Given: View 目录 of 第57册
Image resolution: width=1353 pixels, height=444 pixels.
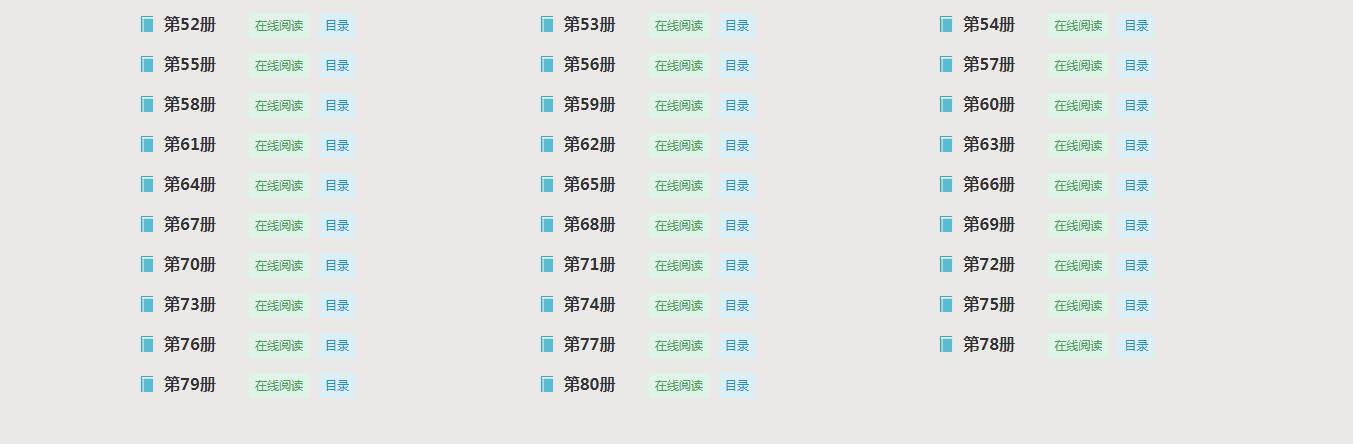Looking at the screenshot, I should coord(1136,66).
